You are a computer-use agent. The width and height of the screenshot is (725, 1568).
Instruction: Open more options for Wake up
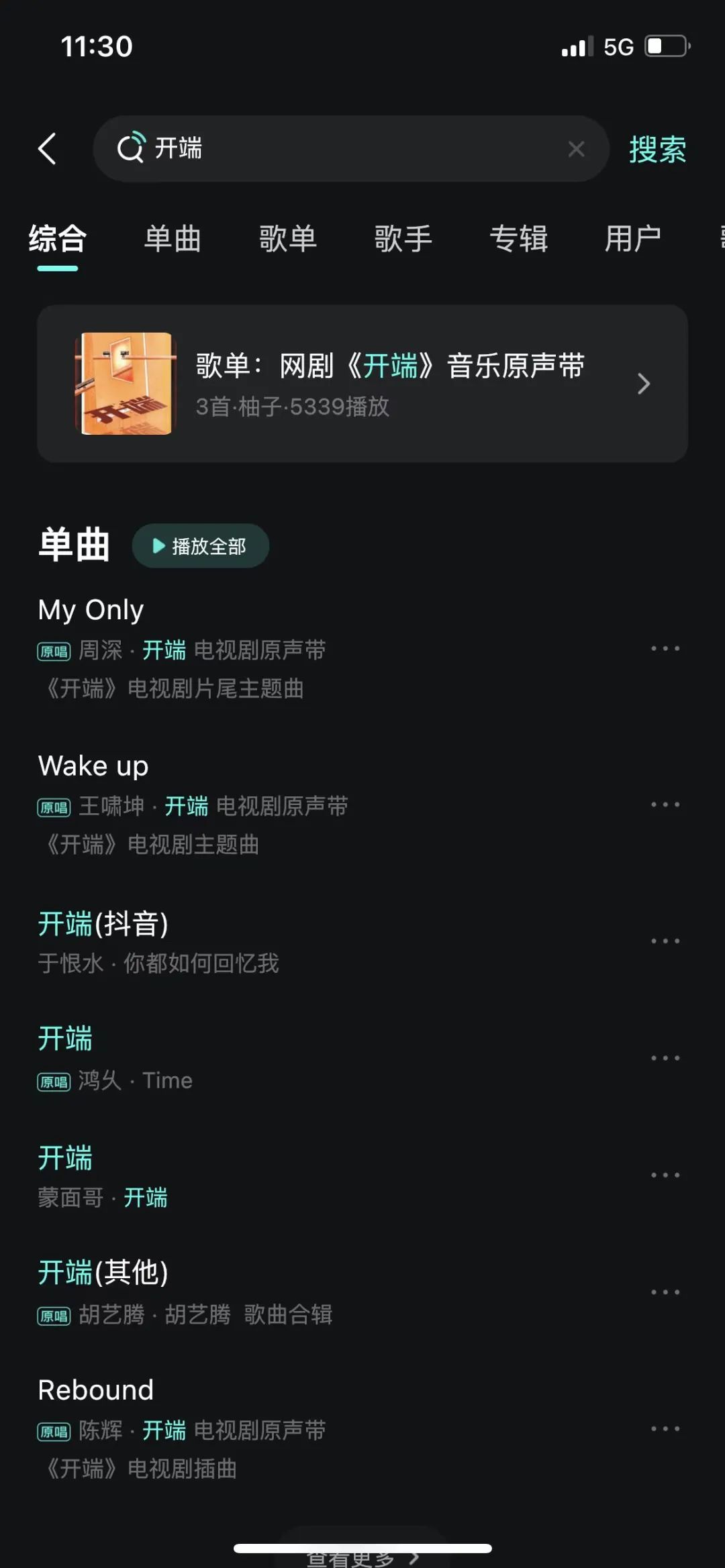pyautogui.click(x=665, y=804)
